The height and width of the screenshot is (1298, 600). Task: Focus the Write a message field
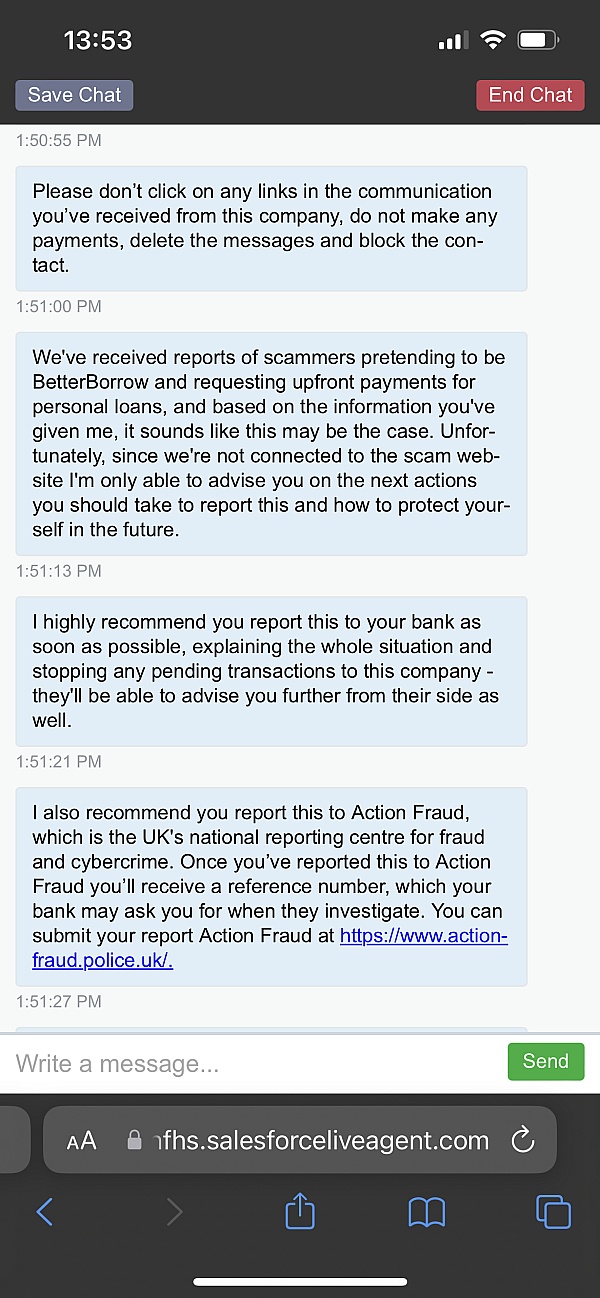tap(255, 1063)
